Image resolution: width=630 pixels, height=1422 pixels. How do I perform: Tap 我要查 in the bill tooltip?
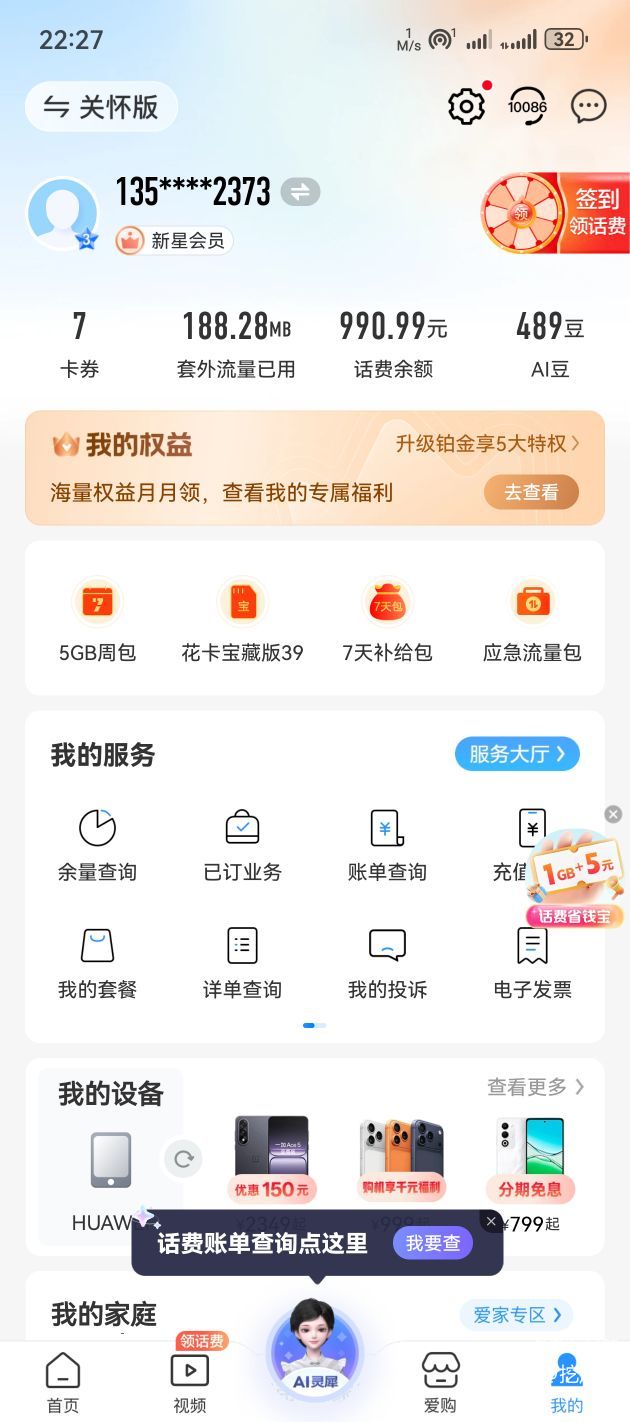433,1243
